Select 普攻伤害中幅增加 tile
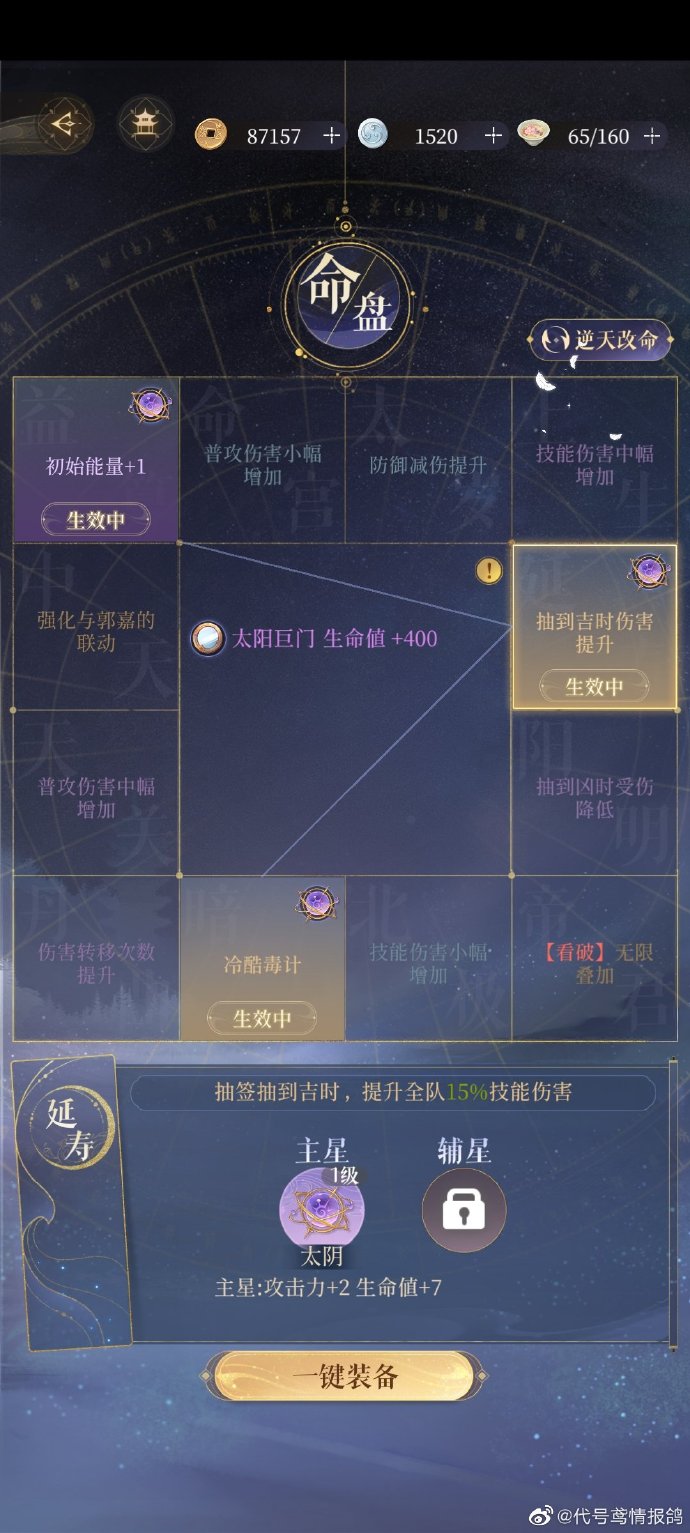690x1533 pixels. [x=96, y=797]
